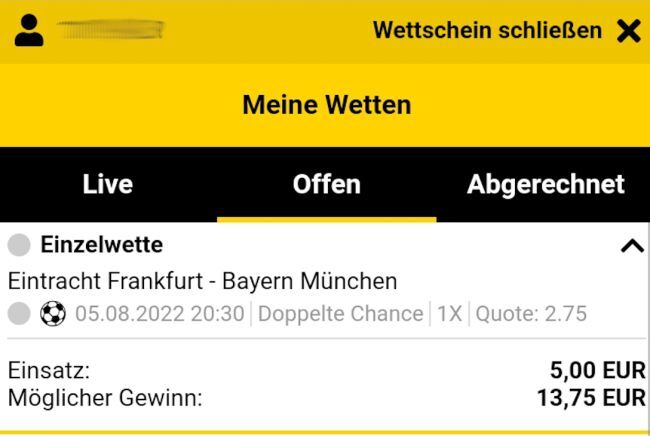Collapse the Einzelwette bet details
Viewport: 650px width, 436px height.
(x=631, y=246)
